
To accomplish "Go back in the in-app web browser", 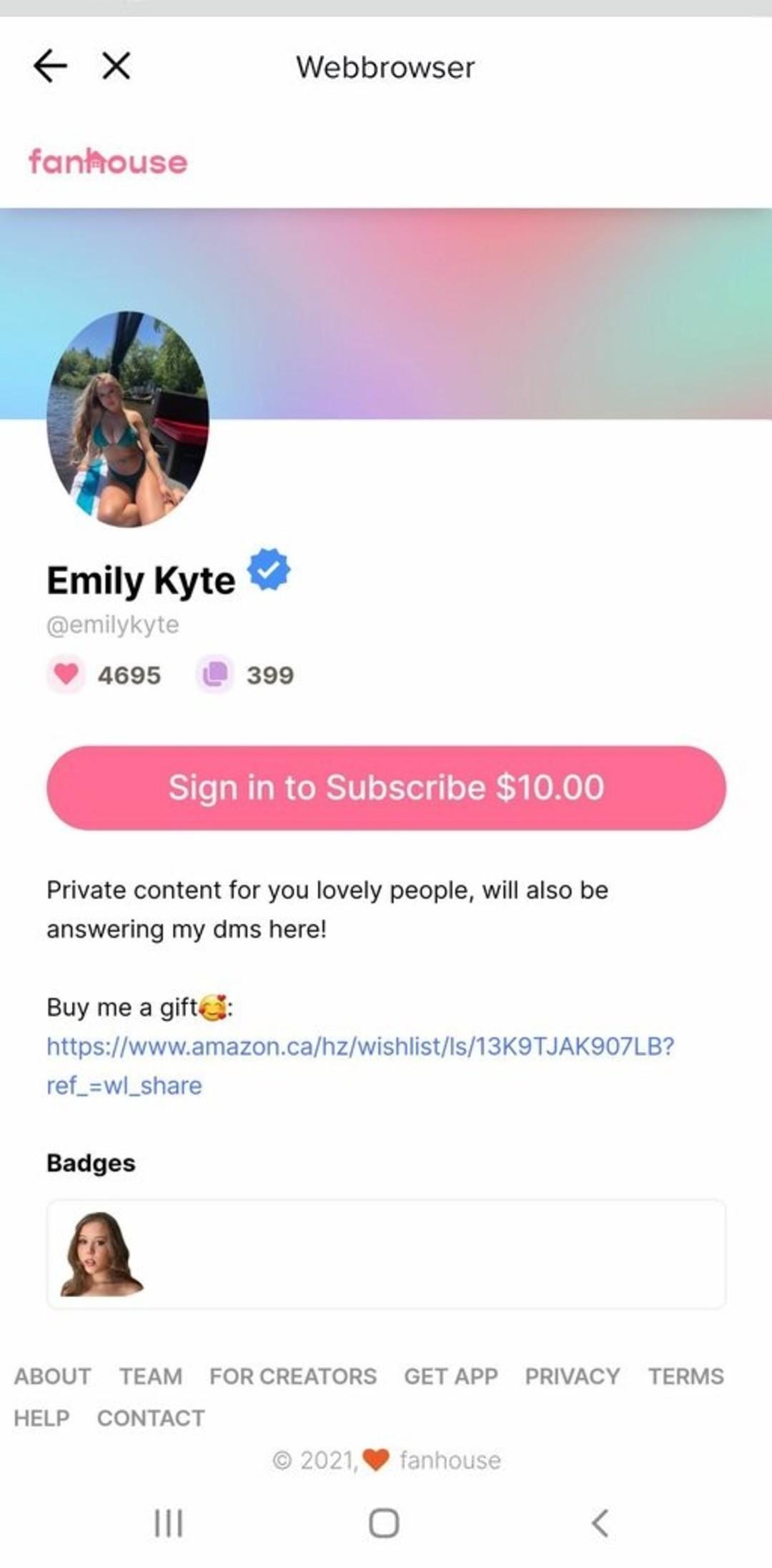I will (x=50, y=66).
